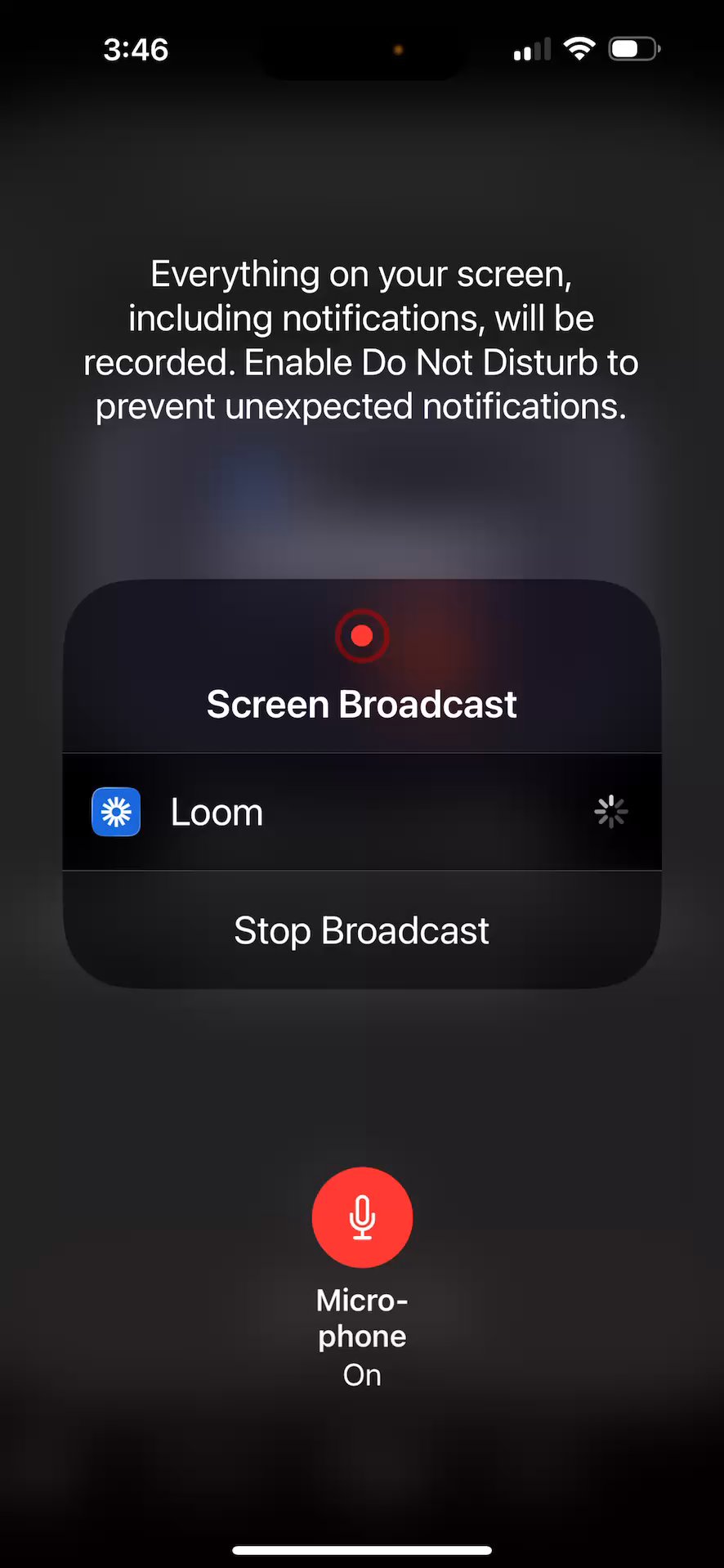Tap Stop Broadcast
This screenshot has height=1568, width=724.
[361, 930]
